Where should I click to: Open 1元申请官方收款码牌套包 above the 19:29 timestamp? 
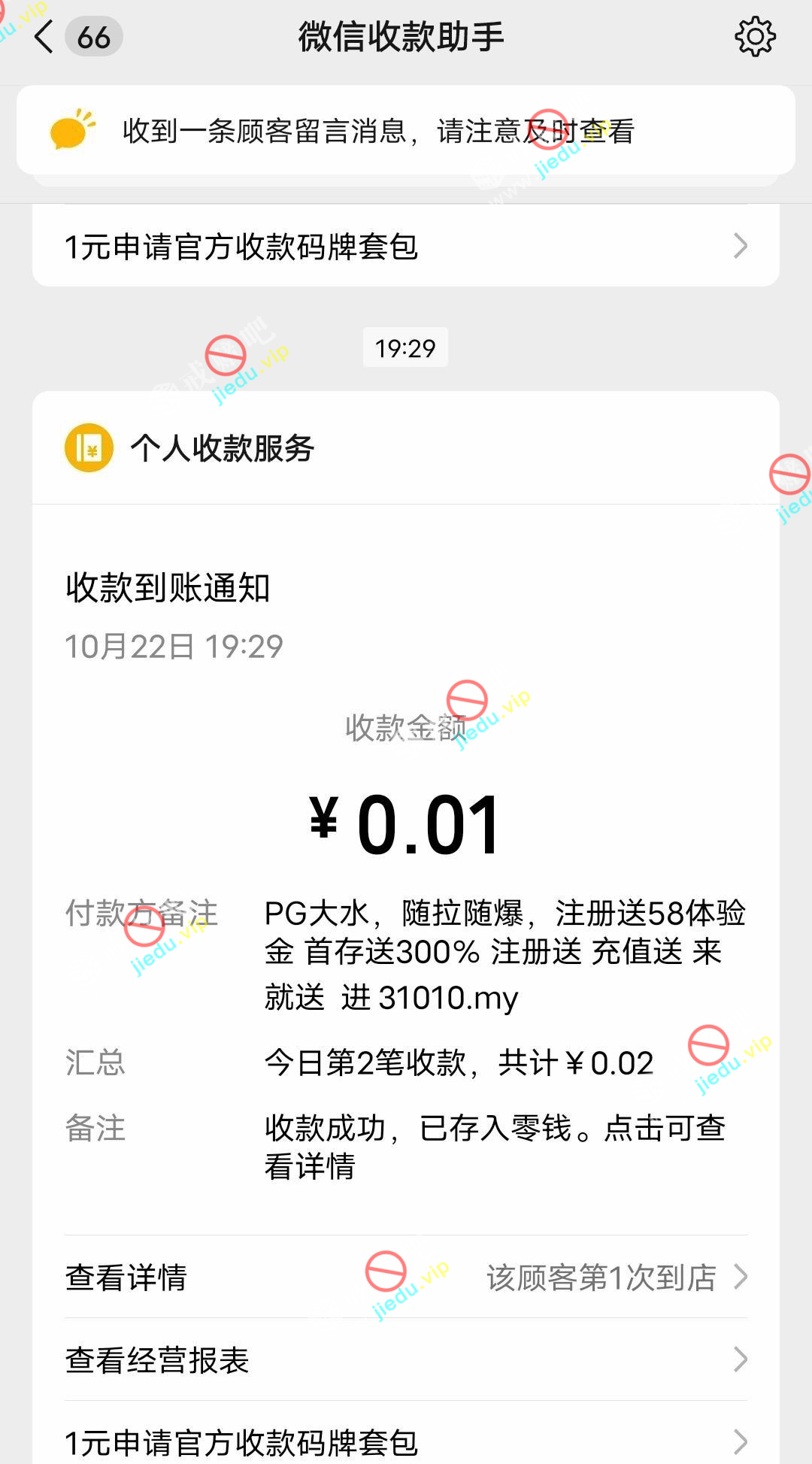(405, 247)
